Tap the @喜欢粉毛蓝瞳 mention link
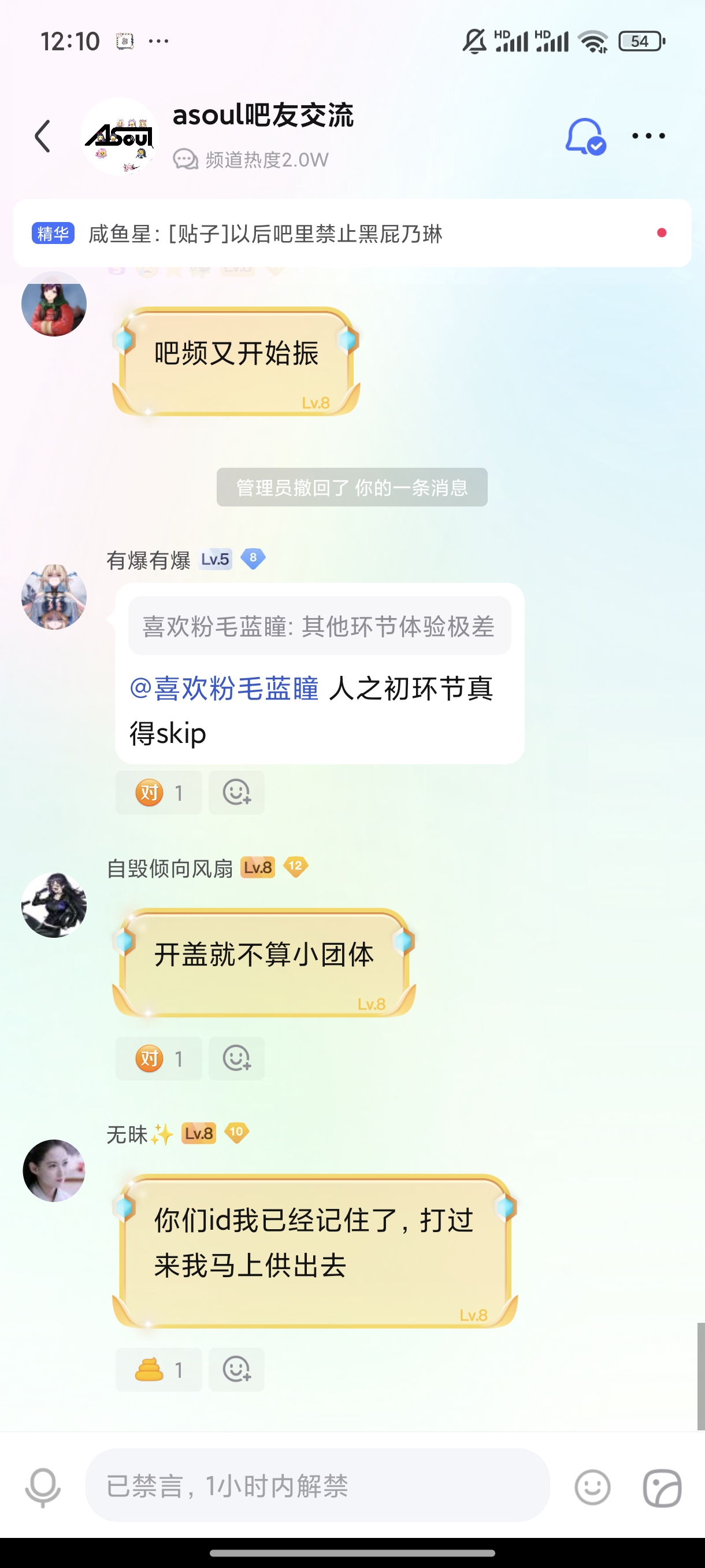 coord(224,689)
